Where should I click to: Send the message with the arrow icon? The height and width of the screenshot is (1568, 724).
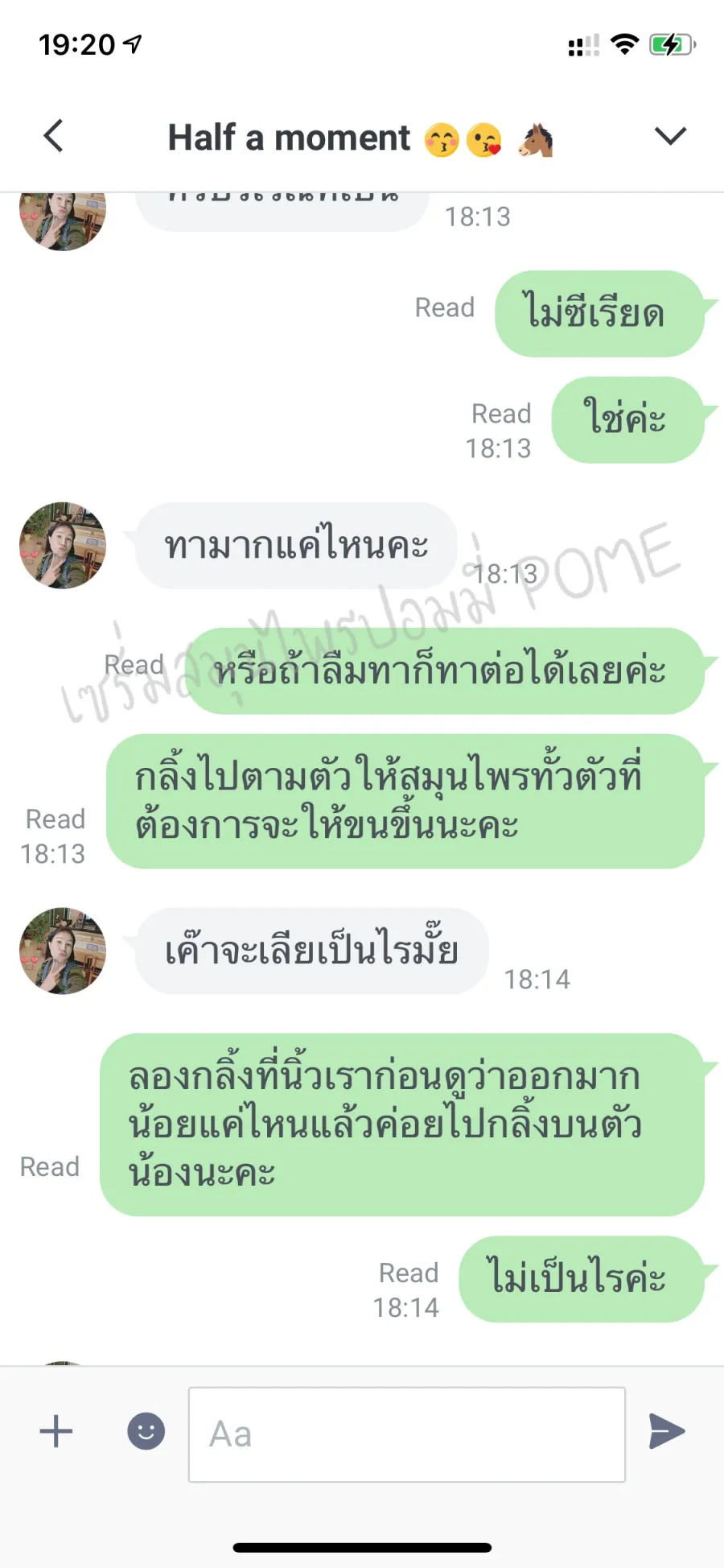point(667,1432)
